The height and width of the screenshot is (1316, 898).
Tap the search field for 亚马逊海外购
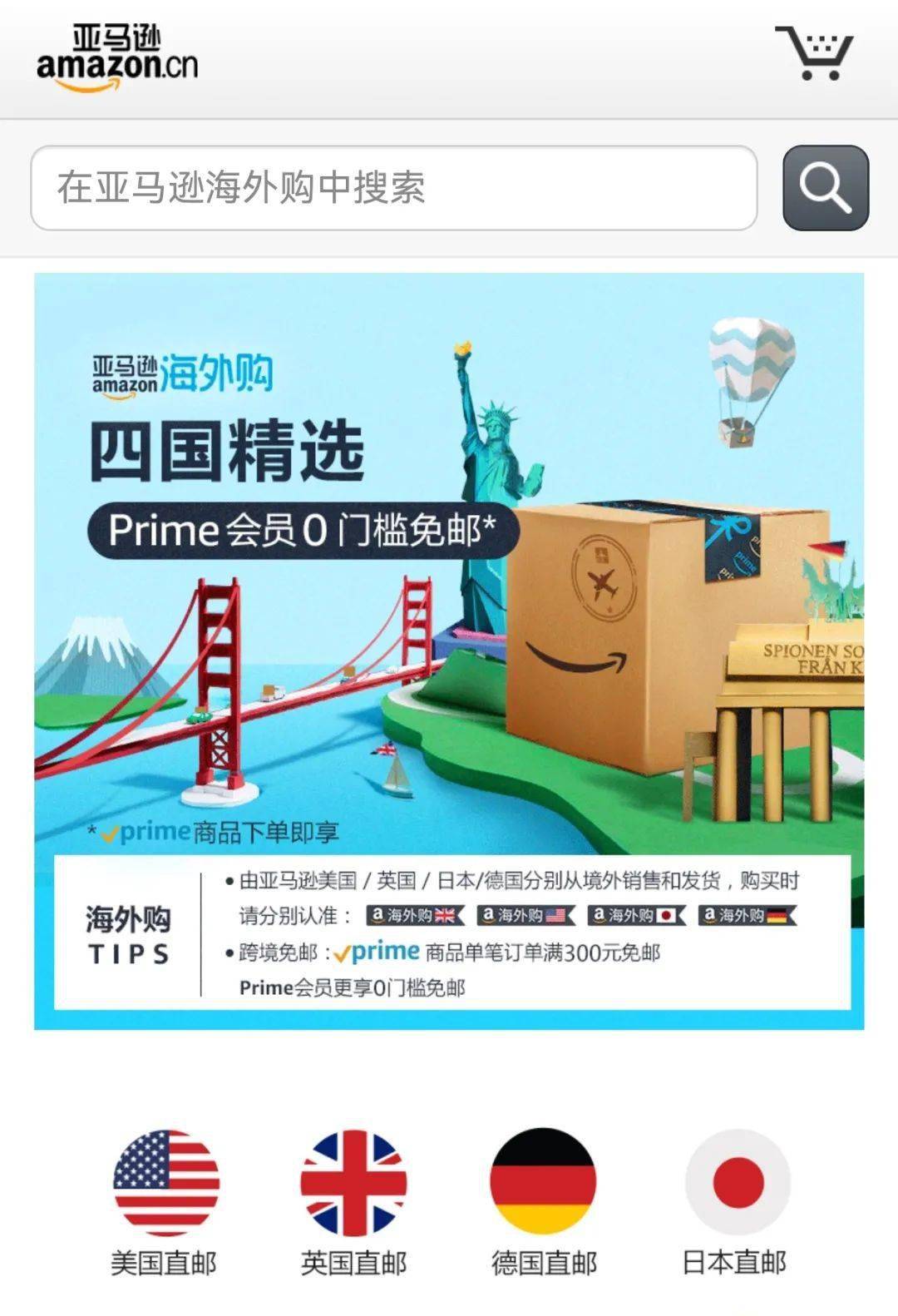click(393, 188)
